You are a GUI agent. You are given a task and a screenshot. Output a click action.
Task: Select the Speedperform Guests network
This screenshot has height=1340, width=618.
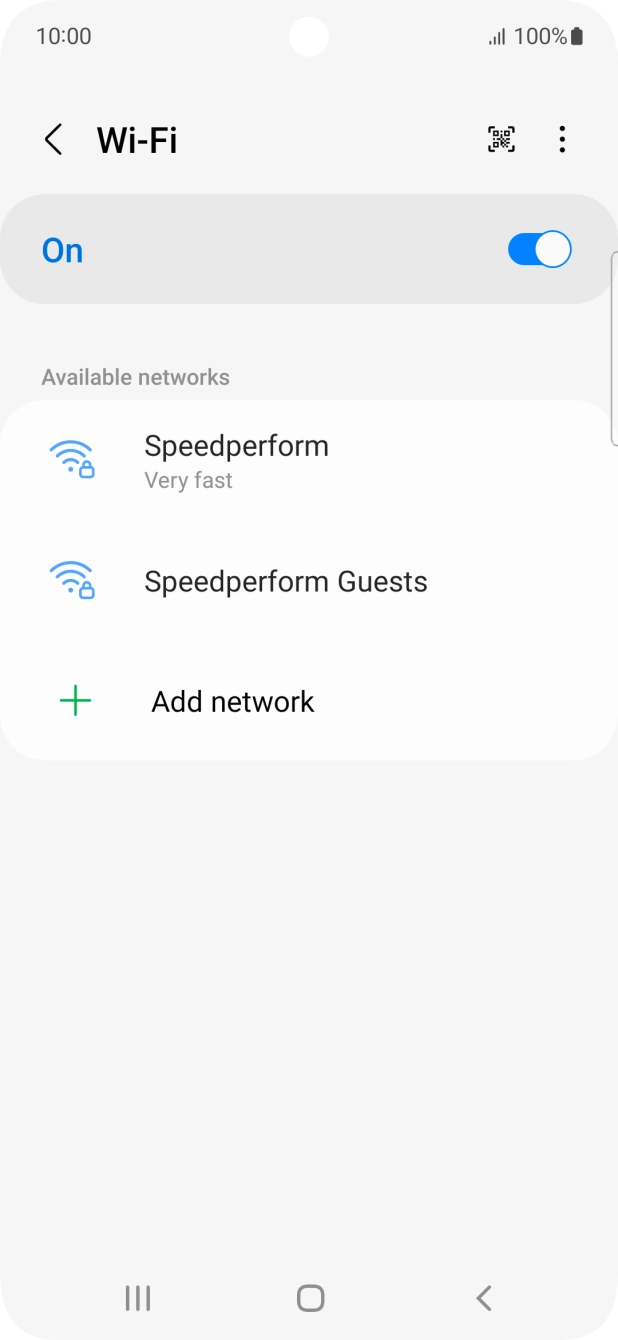(285, 581)
